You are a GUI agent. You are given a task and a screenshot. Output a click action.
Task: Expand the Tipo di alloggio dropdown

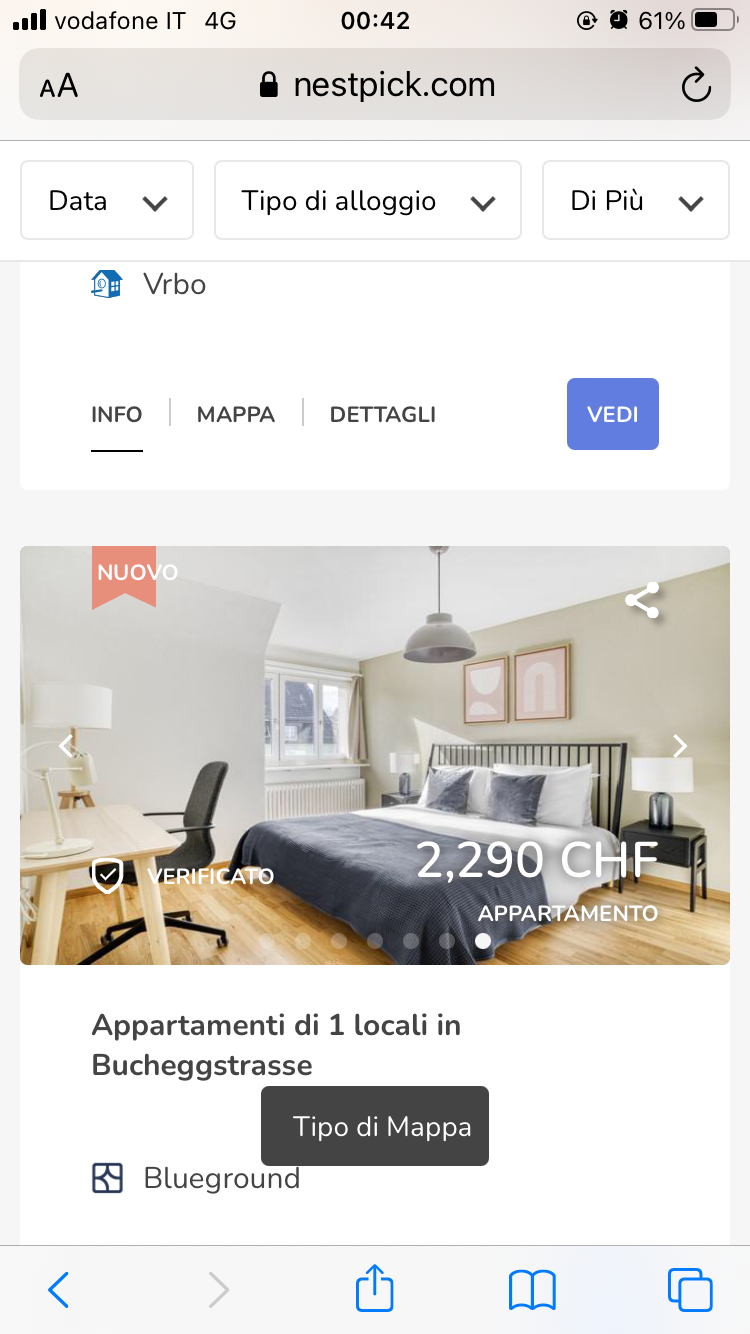pos(367,201)
